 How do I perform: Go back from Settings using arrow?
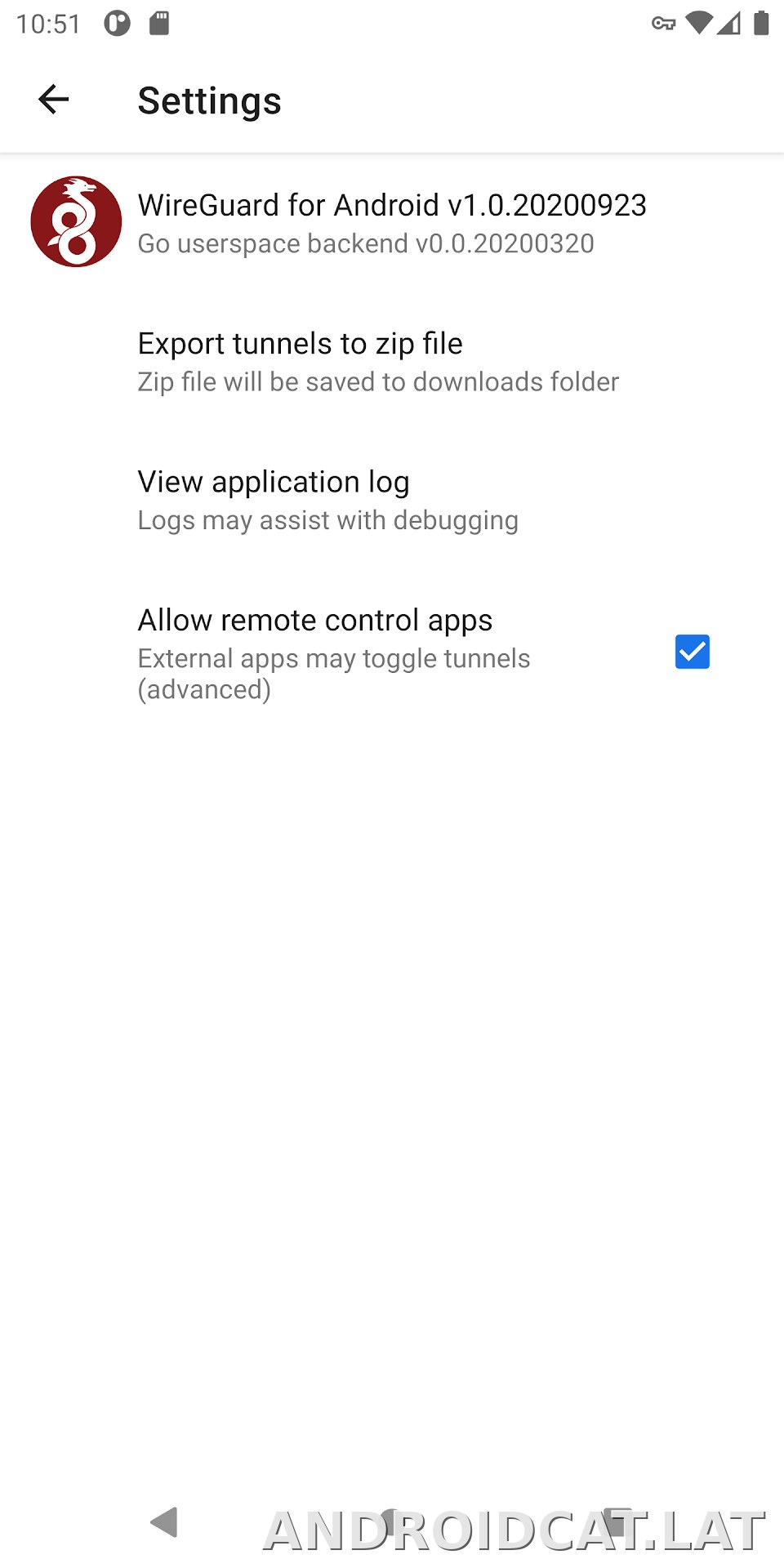click(54, 100)
